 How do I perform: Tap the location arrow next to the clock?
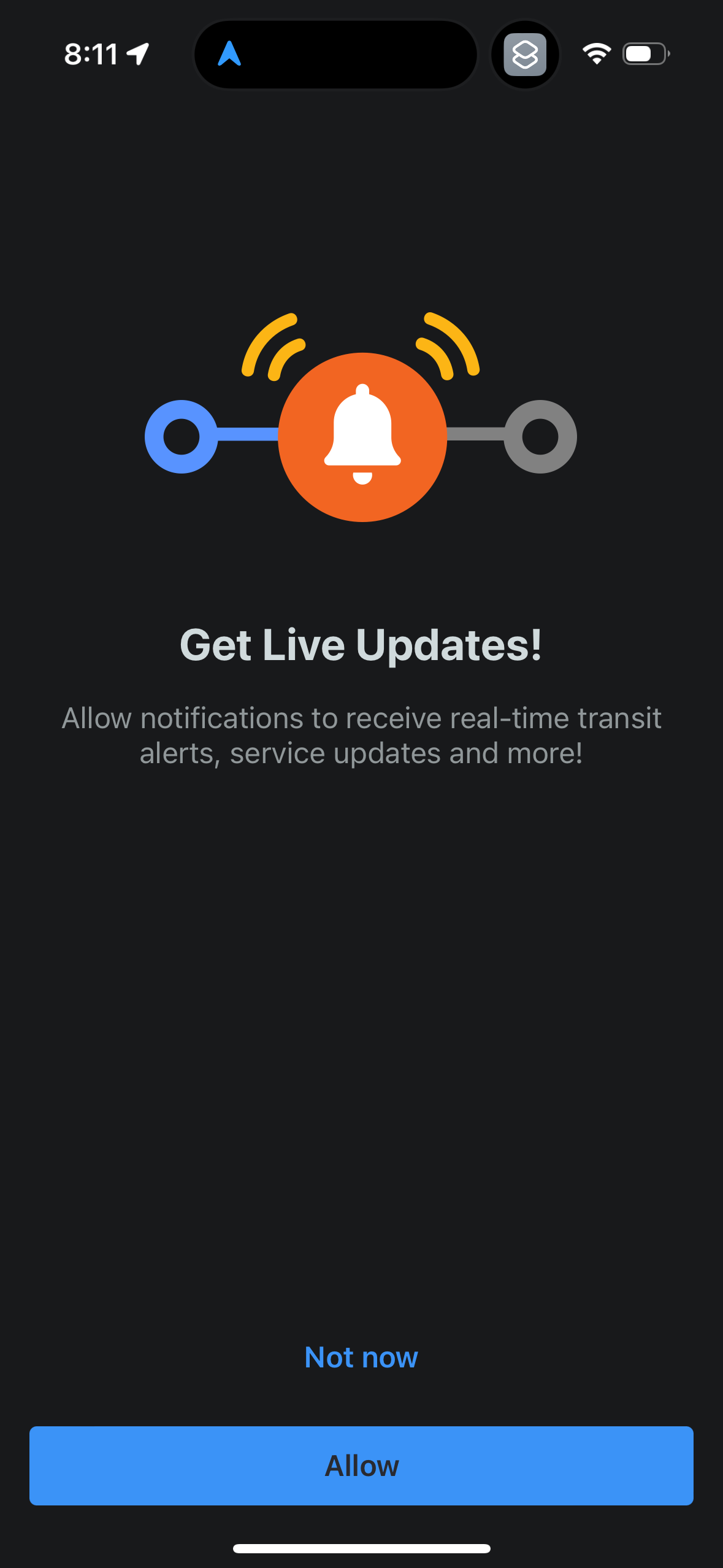(x=137, y=54)
